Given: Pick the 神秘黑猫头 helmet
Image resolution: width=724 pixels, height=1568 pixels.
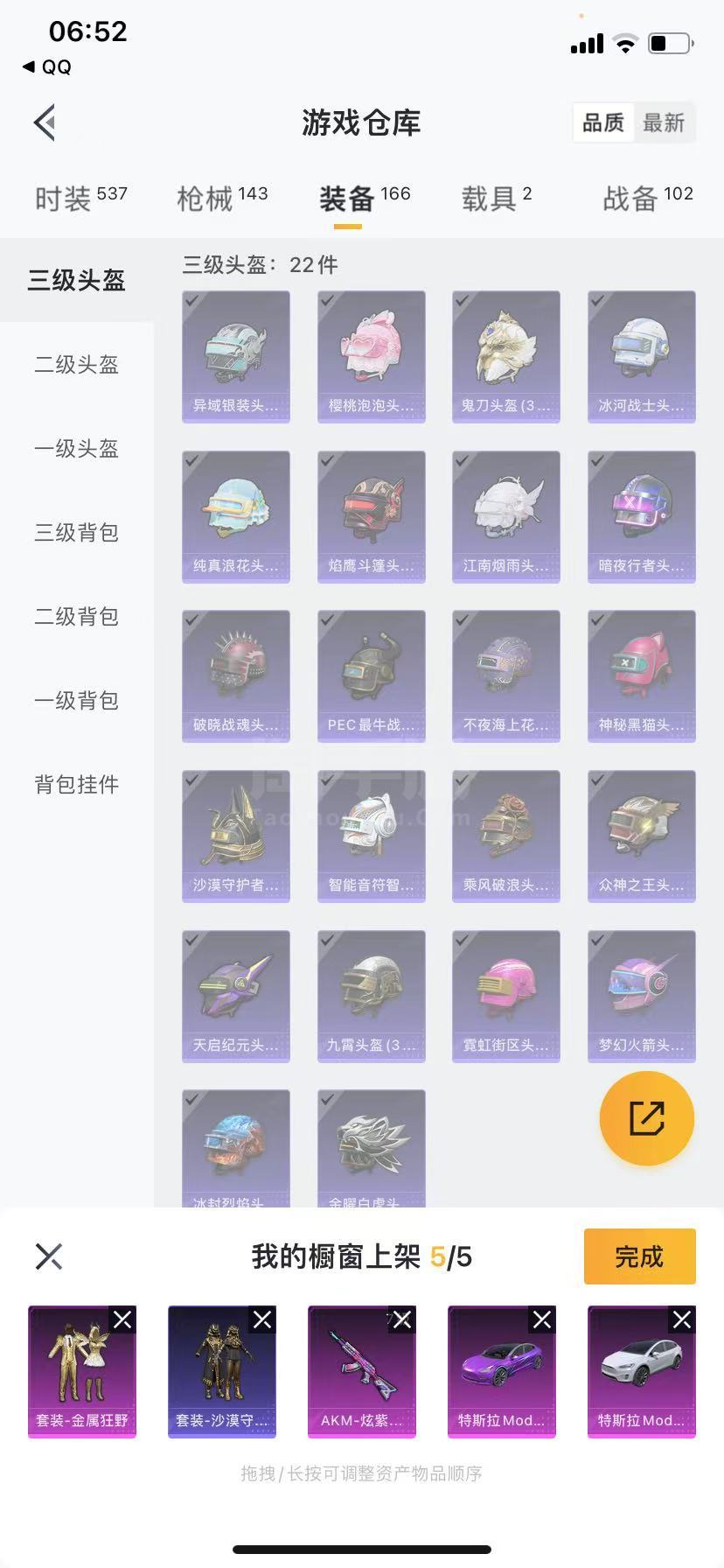Looking at the screenshot, I should coord(642,675).
